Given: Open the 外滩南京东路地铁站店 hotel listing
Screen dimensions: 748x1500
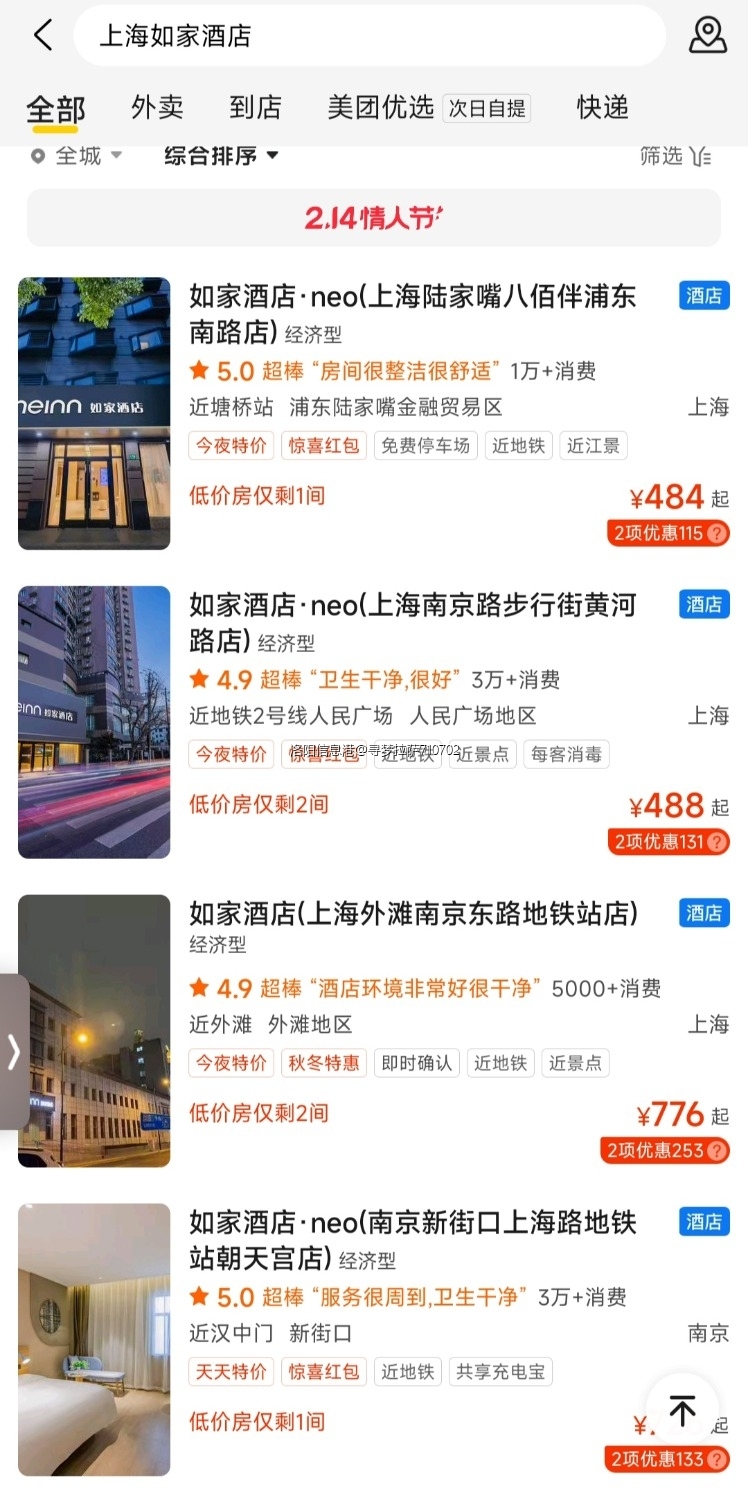Looking at the screenshot, I should [x=412, y=913].
